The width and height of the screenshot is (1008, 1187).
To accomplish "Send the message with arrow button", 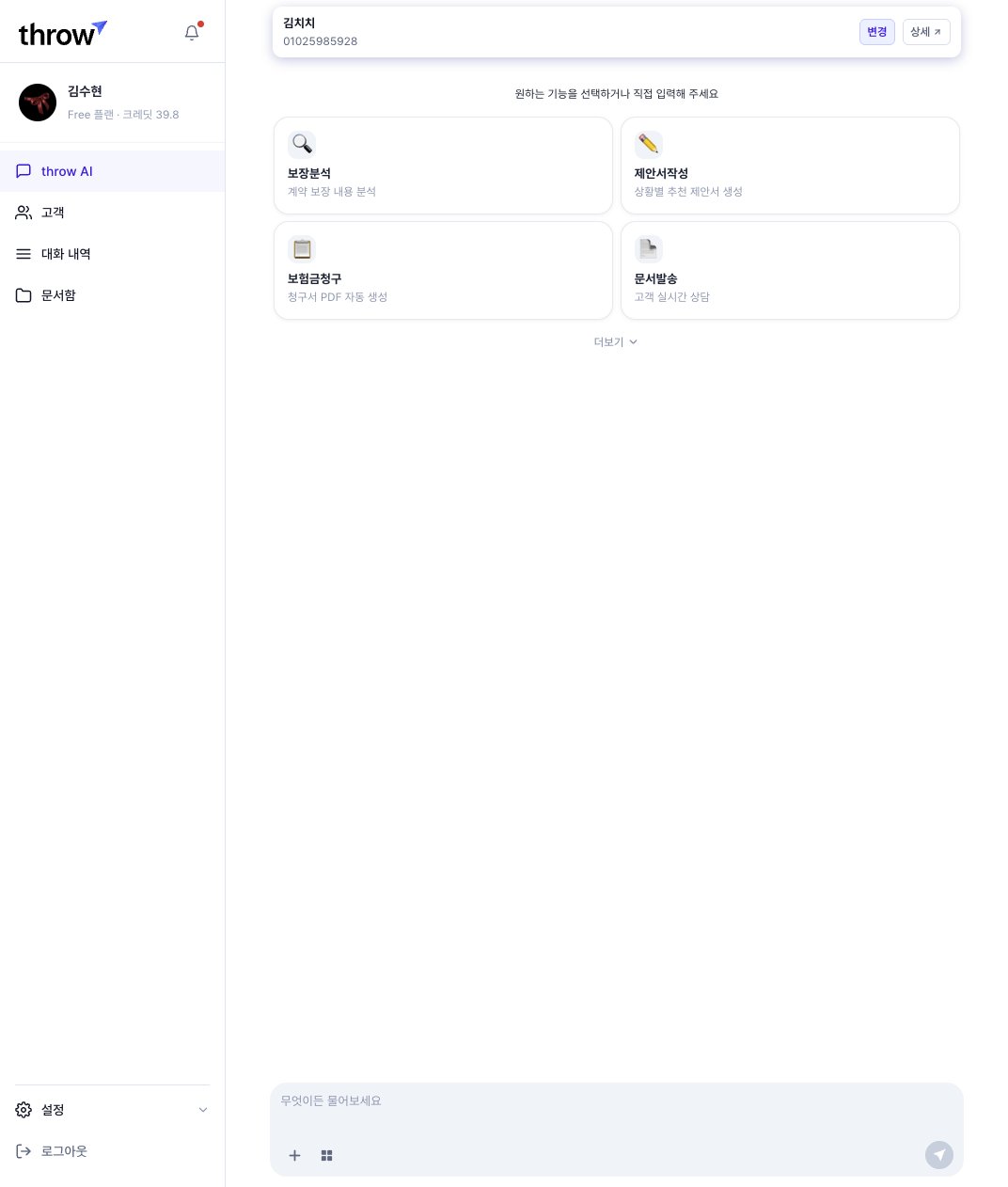I will tap(938, 1155).
